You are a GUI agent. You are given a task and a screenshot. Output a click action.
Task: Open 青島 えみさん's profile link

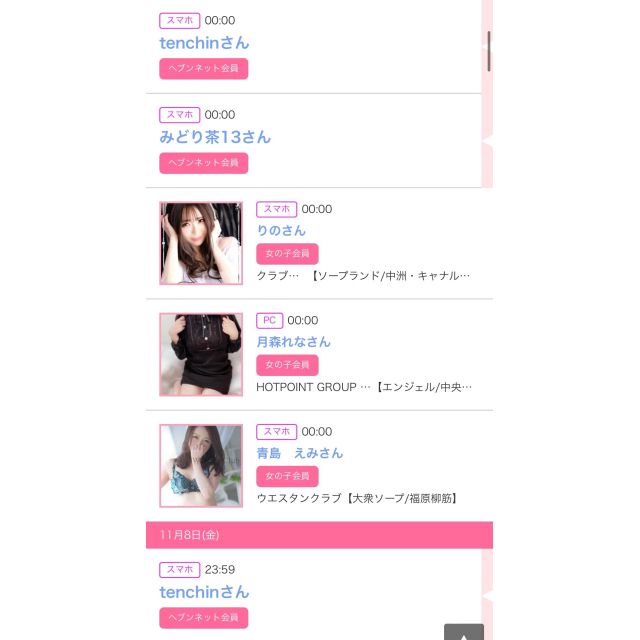tap(299, 453)
